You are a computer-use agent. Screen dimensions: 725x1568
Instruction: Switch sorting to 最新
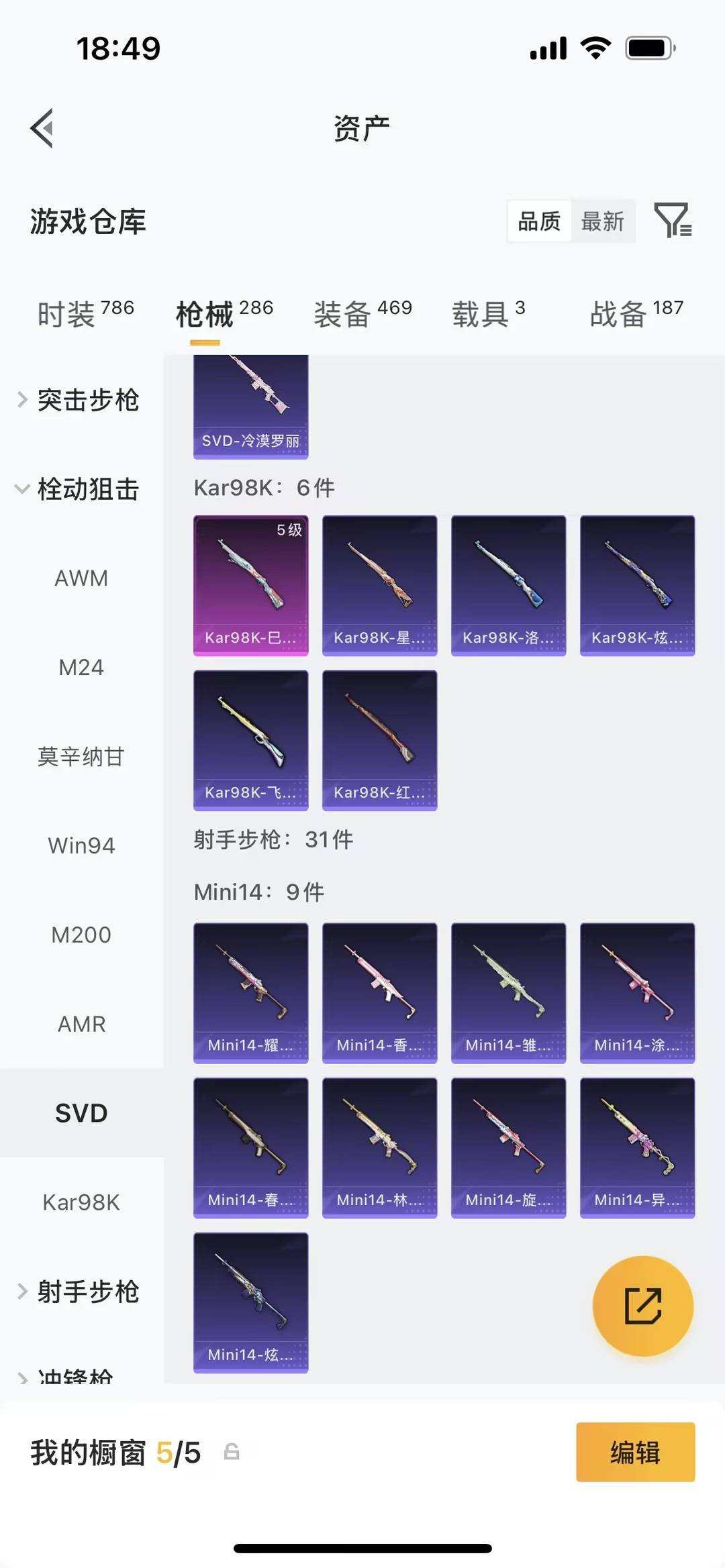point(602,221)
